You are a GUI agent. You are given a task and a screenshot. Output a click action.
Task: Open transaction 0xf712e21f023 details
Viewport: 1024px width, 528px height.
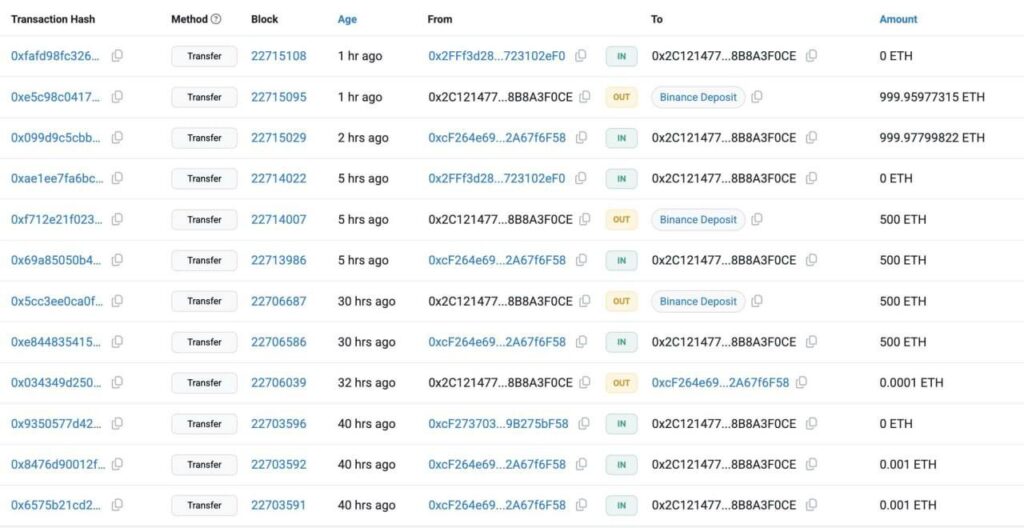(x=55, y=220)
